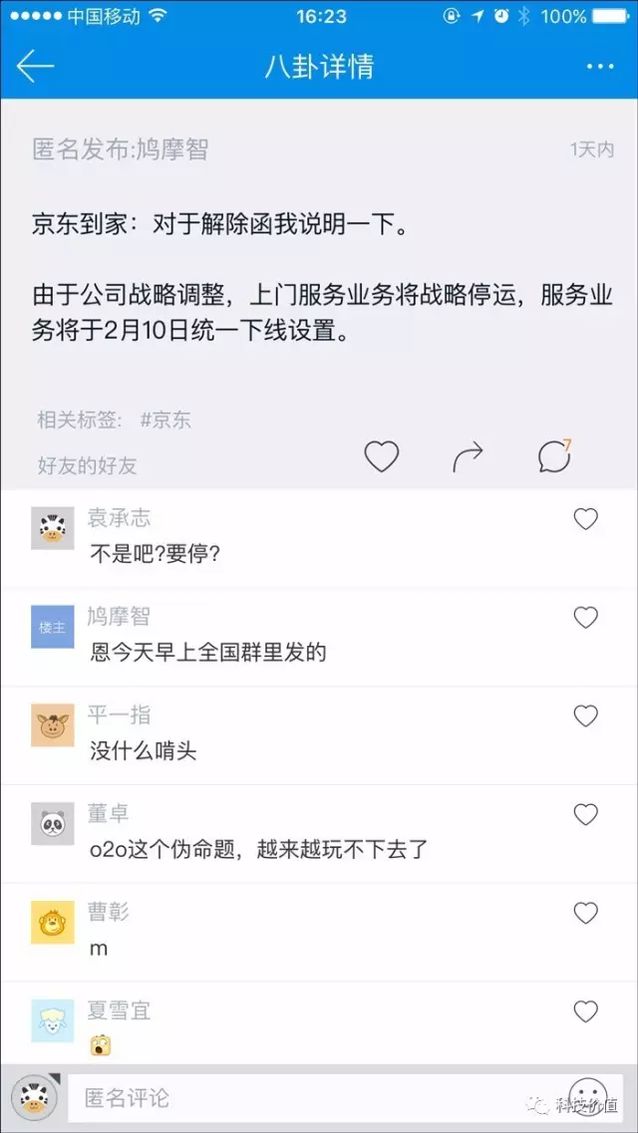The image size is (638, 1133).
Task: Like 袁承志's comment
Action: [x=585, y=519]
